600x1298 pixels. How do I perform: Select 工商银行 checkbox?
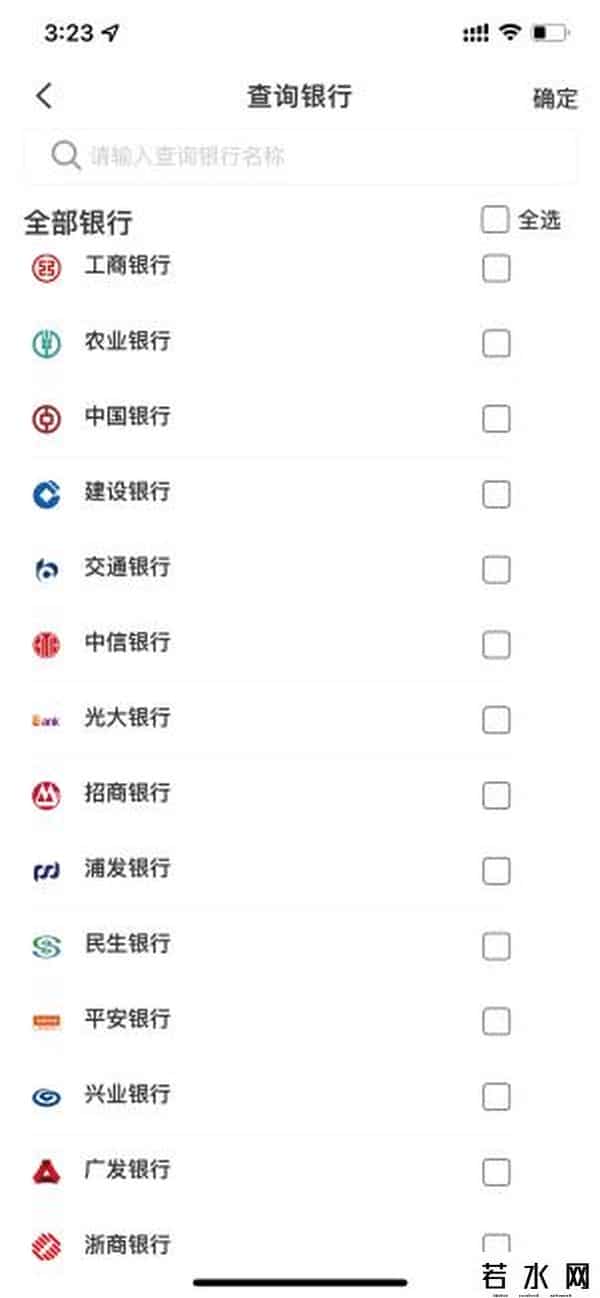pyautogui.click(x=496, y=269)
